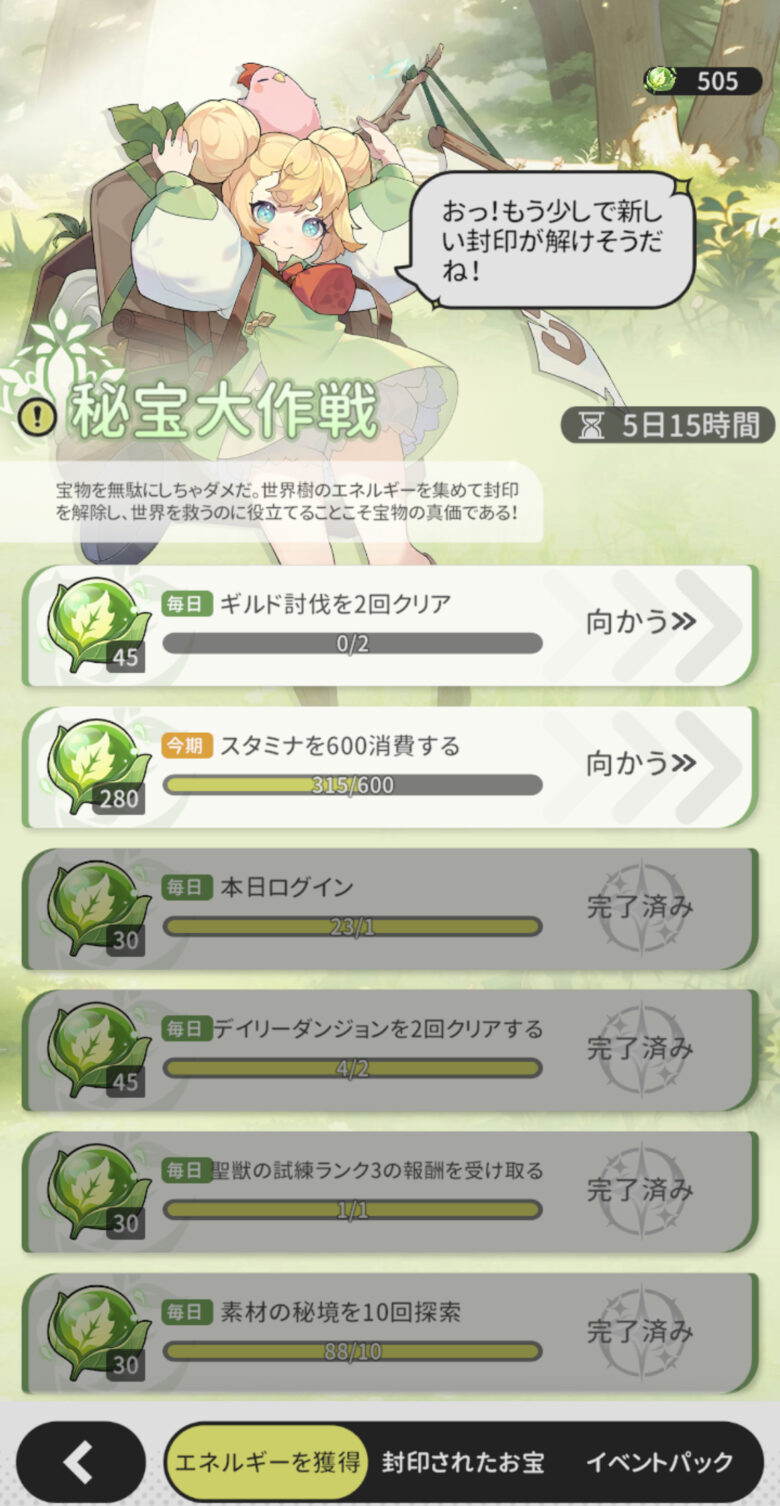This screenshot has width=780, height=1506.
Task: Tap 向かう for ギルド討伐を2回クリア
Action: coord(641,622)
